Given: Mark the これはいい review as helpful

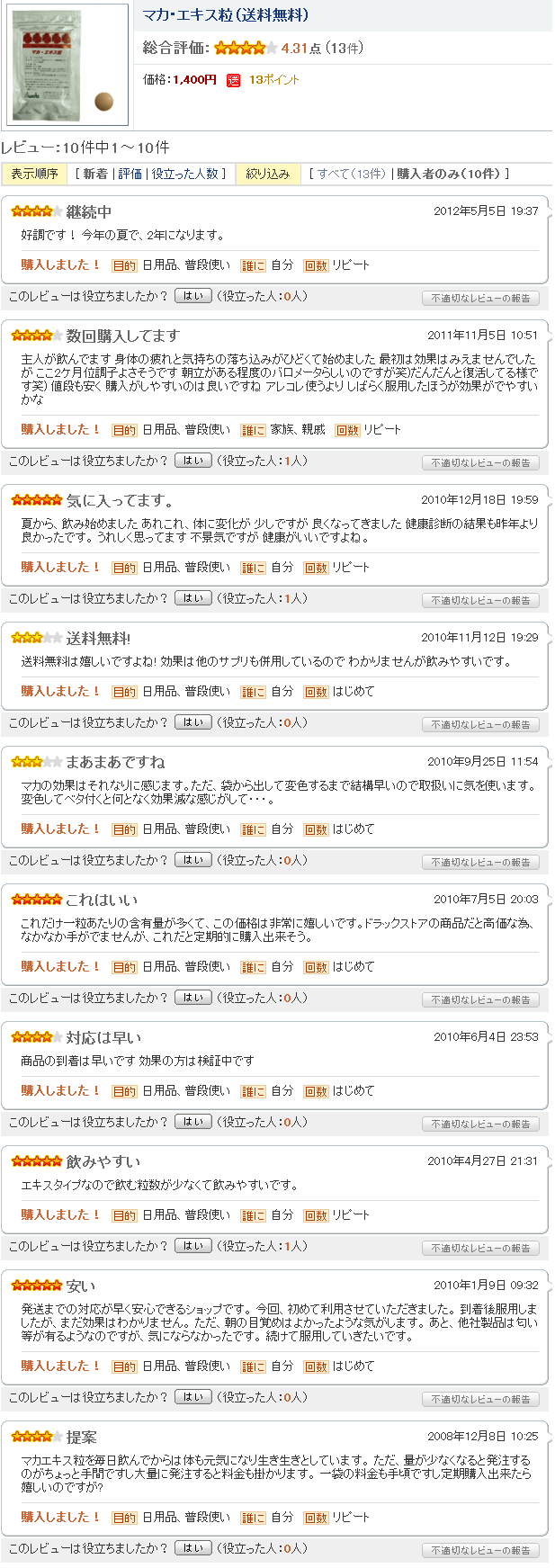Looking at the screenshot, I should pyautogui.click(x=192, y=997).
